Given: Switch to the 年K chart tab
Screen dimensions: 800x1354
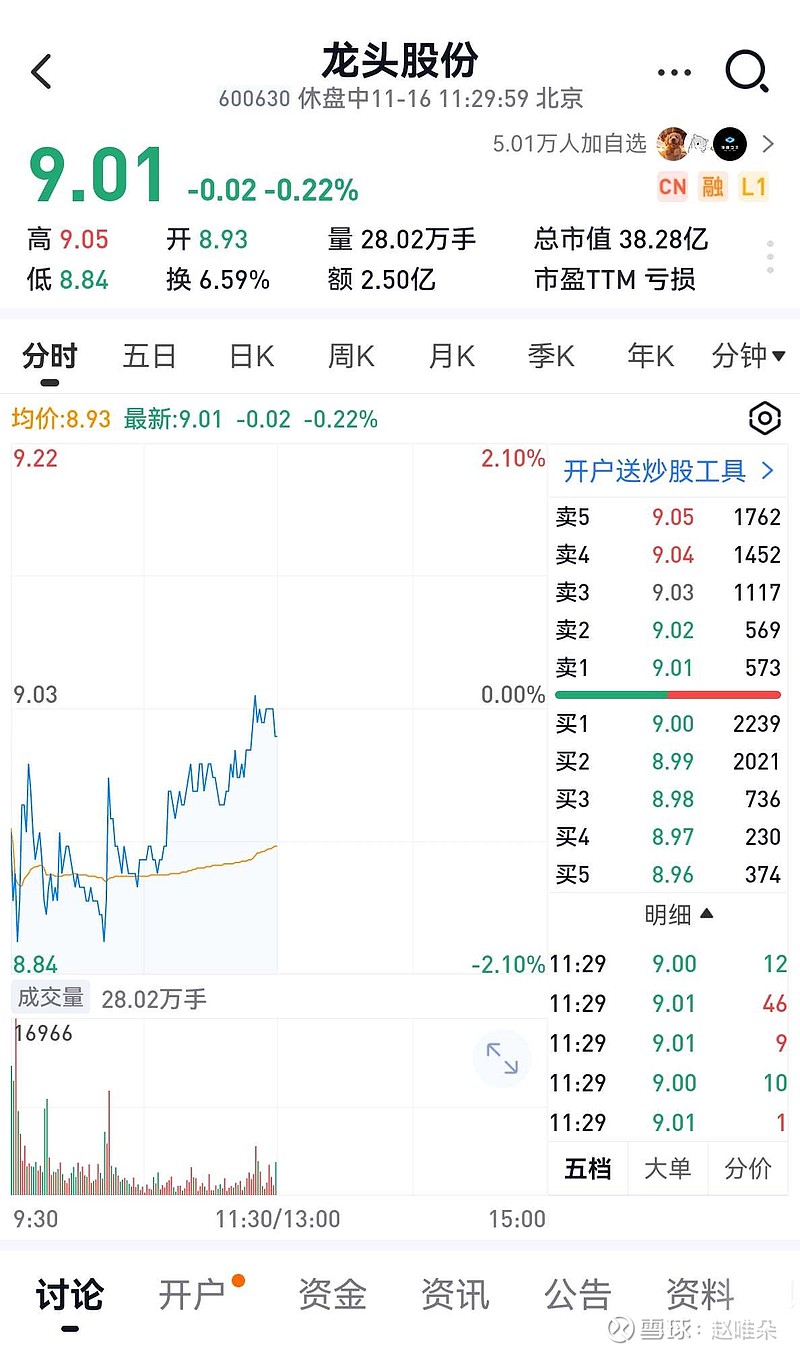Looking at the screenshot, I should click(651, 356).
